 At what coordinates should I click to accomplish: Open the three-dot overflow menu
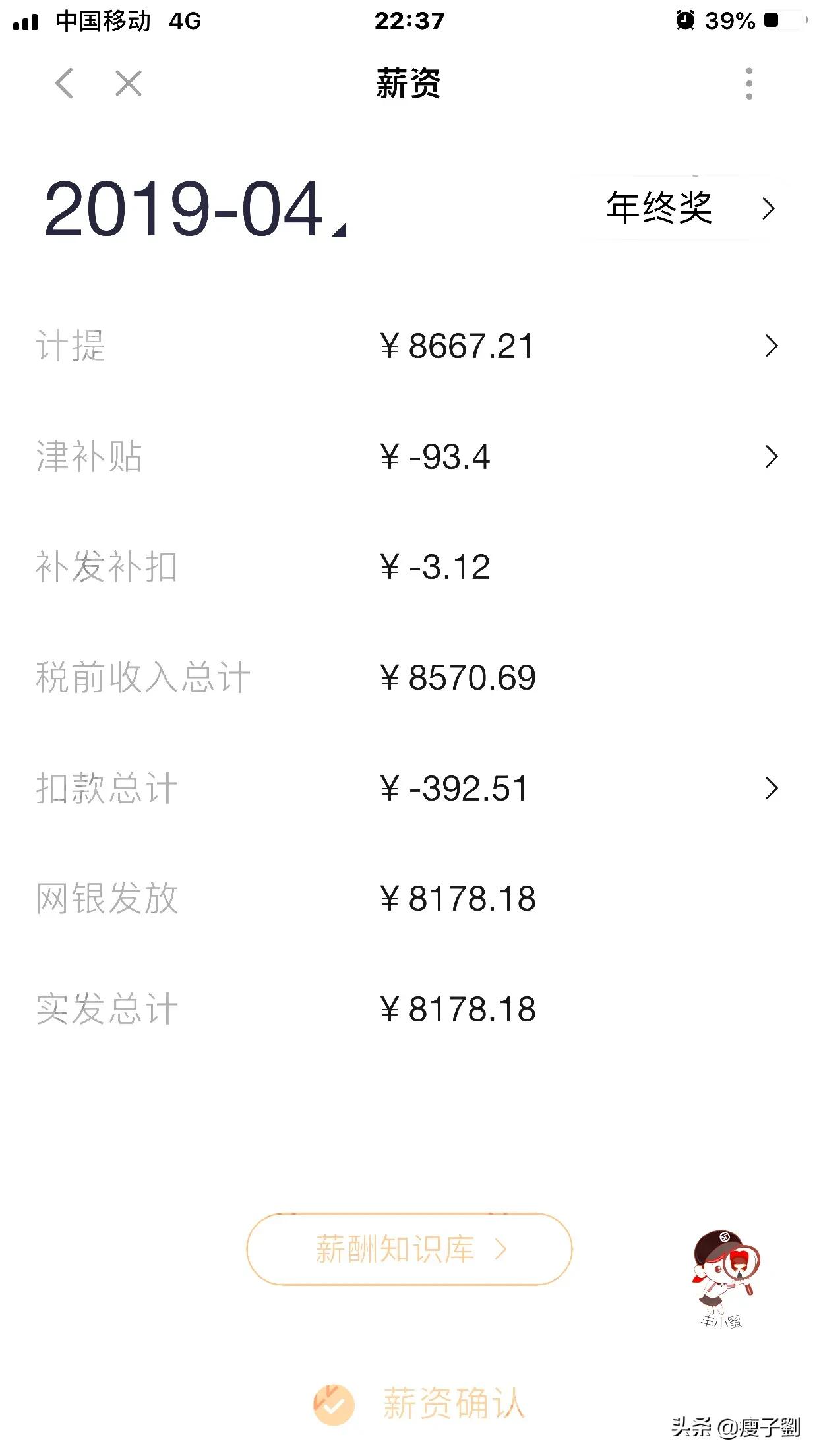[x=747, y=84]
